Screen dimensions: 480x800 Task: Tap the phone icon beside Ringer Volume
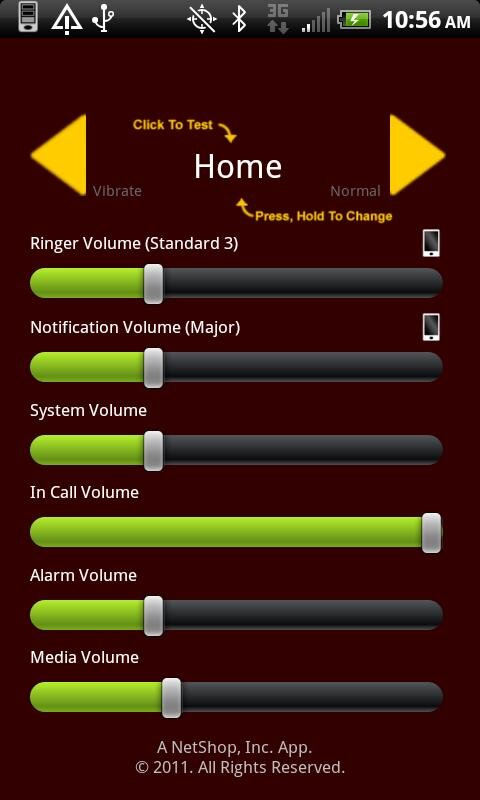click(431, 243)
